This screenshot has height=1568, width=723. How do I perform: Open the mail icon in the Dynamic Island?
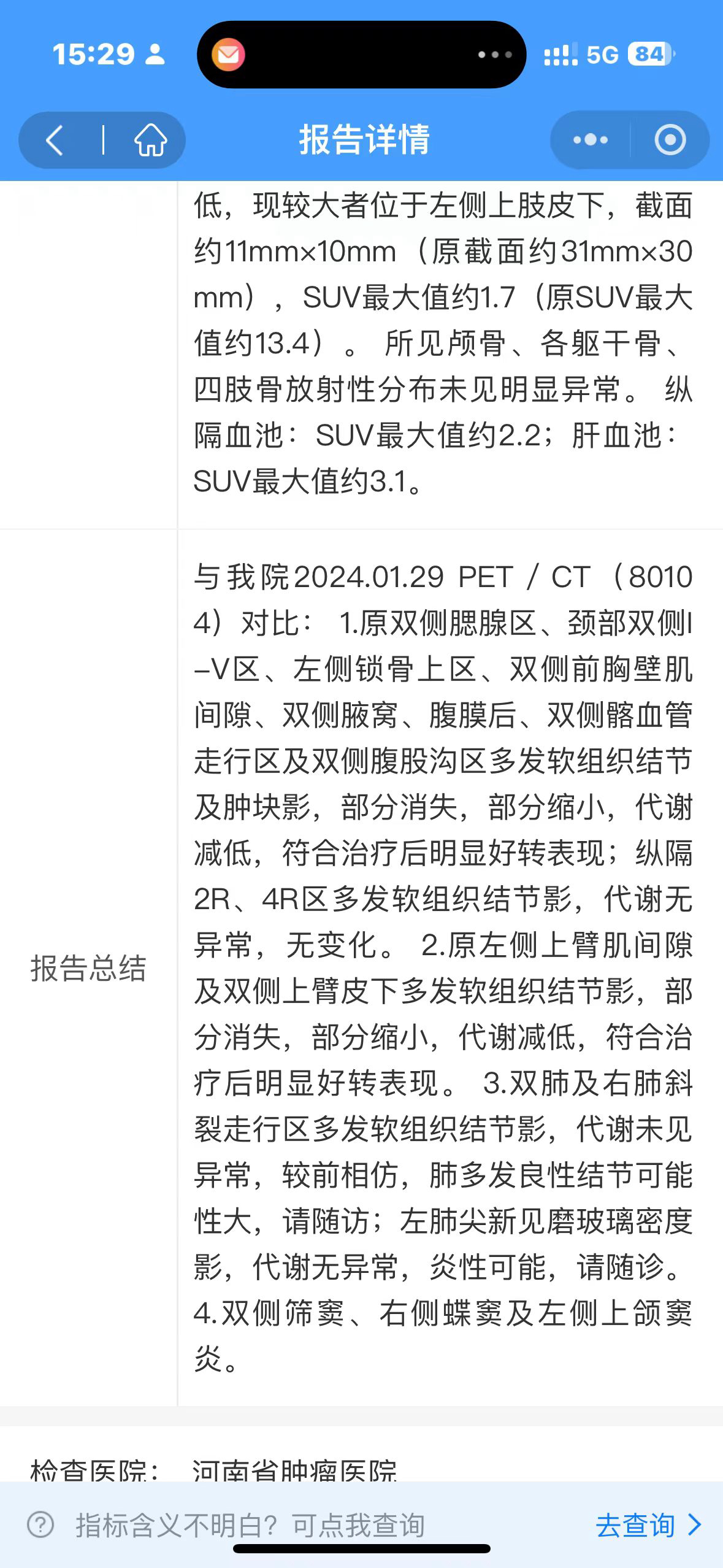coord(228,55)
